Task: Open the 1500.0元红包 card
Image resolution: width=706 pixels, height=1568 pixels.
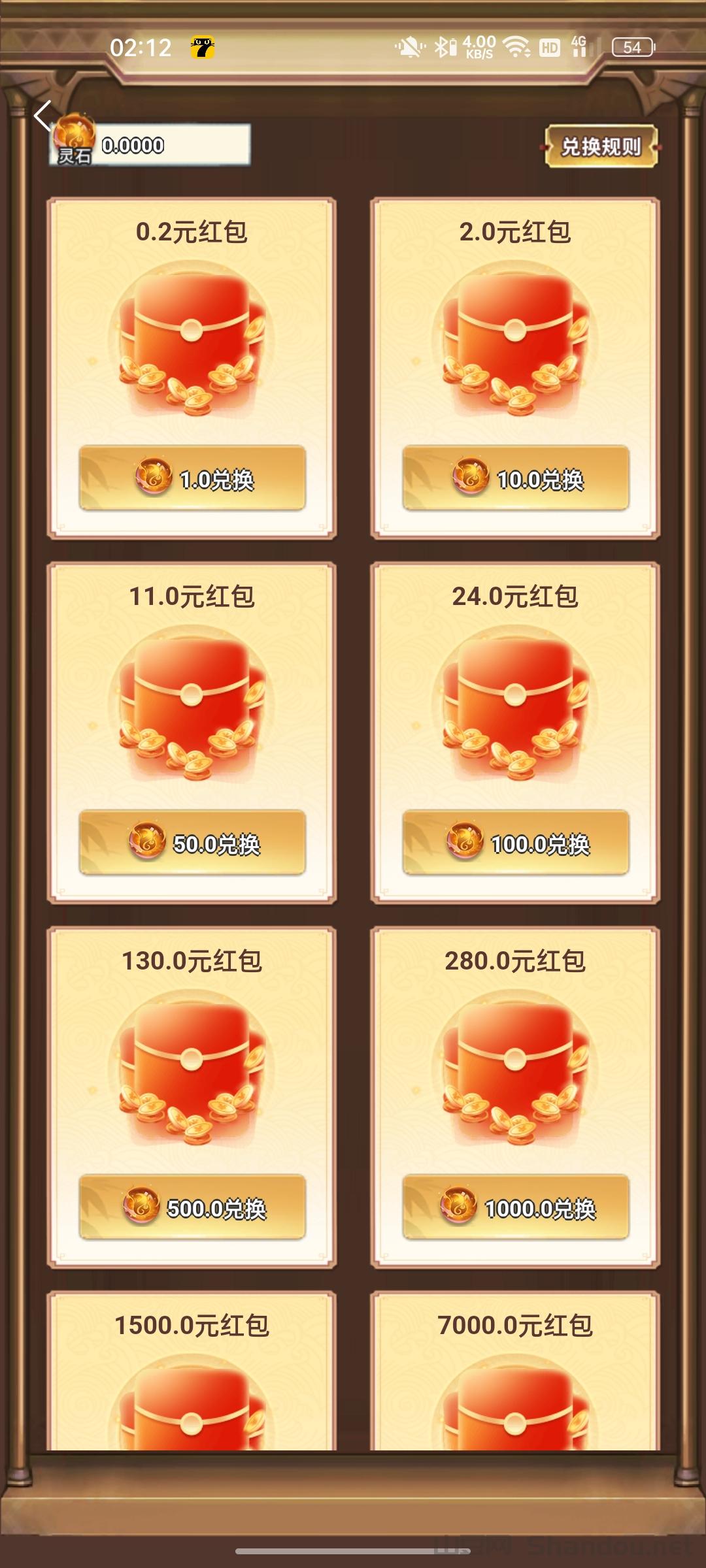Action: pyautogui.click(x=192, y=1372)
